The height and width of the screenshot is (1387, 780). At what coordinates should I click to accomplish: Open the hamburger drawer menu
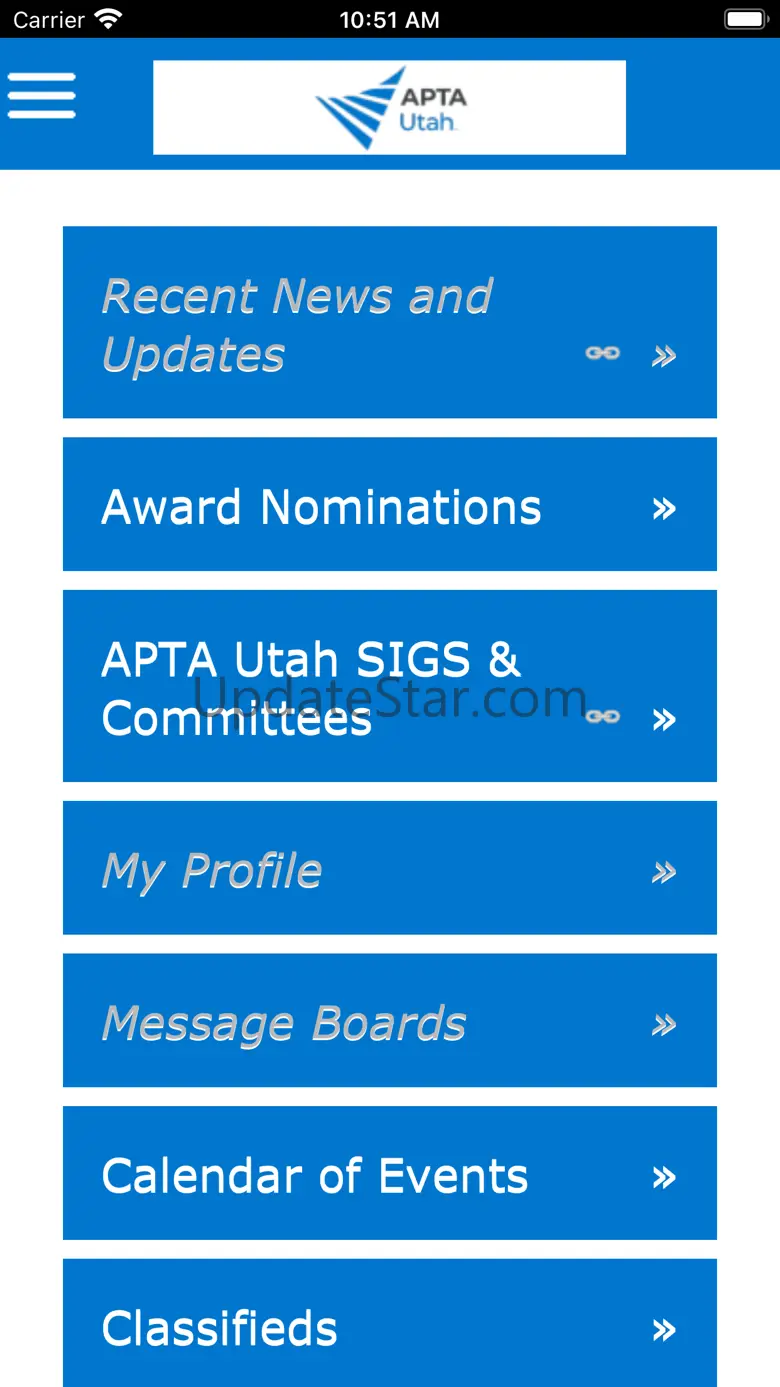click(42, 96)
